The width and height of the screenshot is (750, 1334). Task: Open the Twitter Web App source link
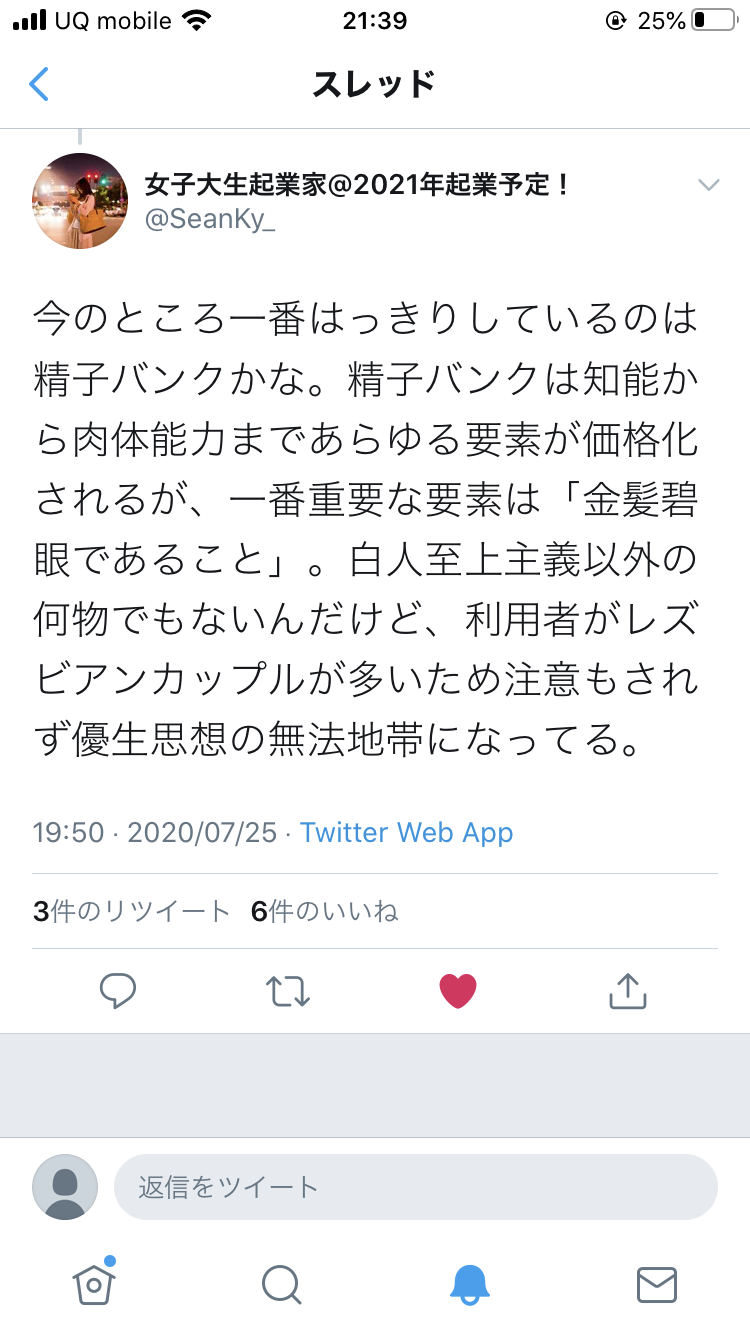(406, 832)
